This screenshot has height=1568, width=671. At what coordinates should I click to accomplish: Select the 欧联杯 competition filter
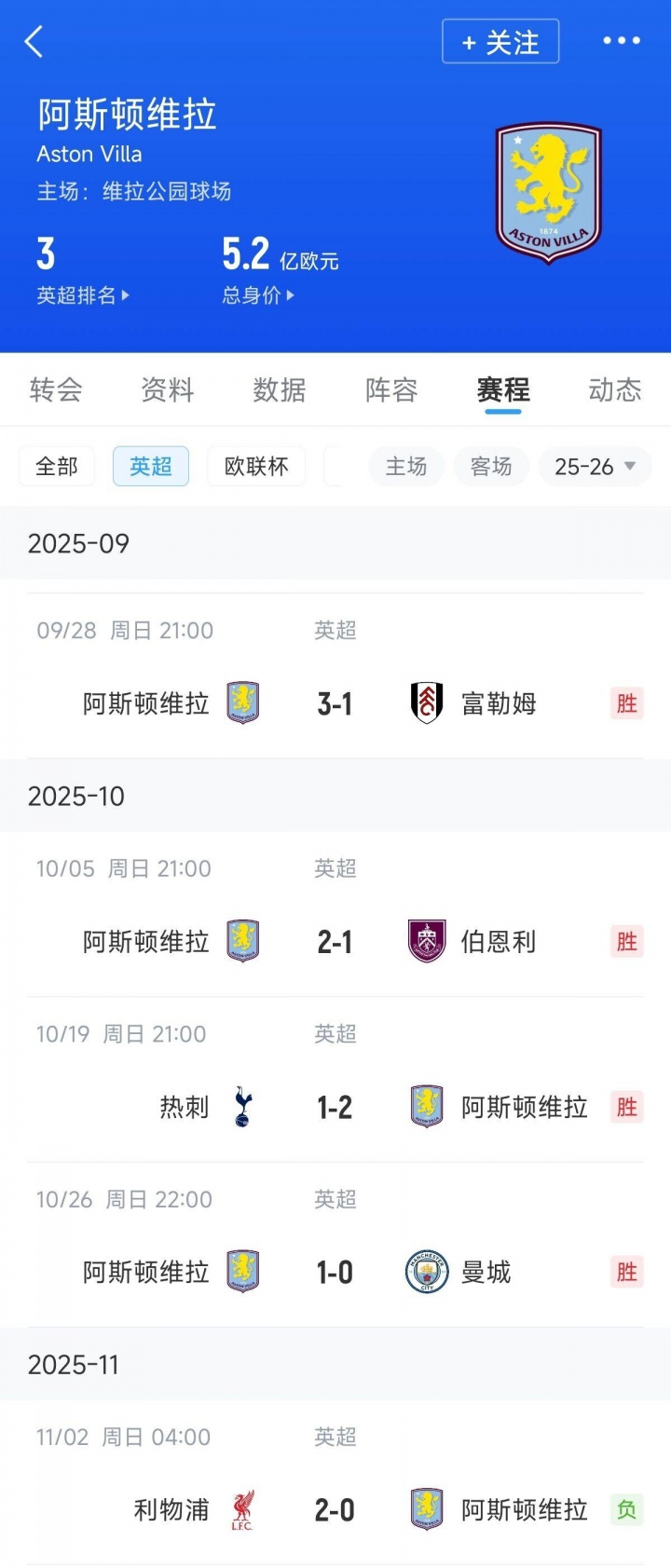tap(255, 466)
